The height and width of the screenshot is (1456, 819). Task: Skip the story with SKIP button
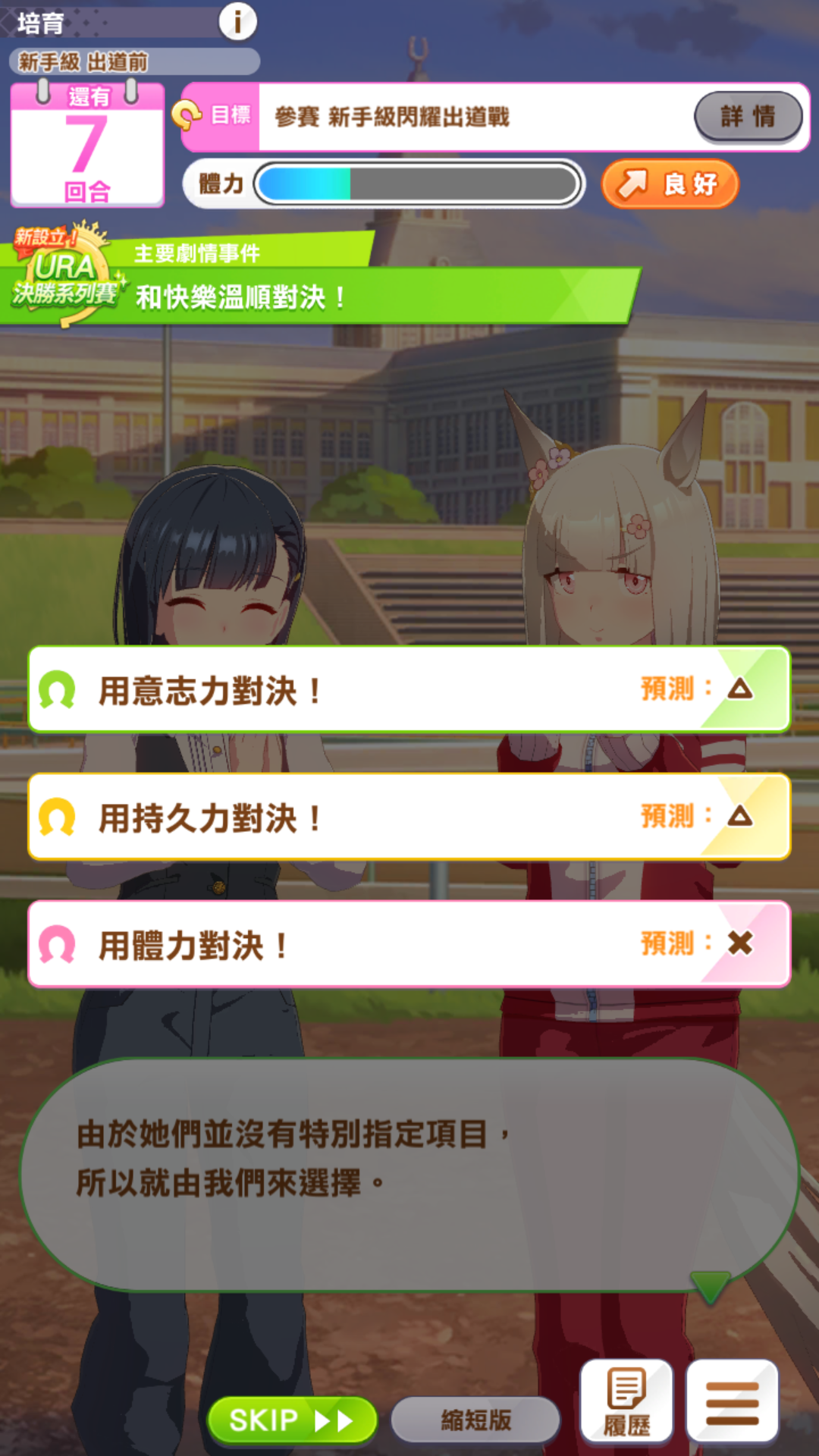292,1420
